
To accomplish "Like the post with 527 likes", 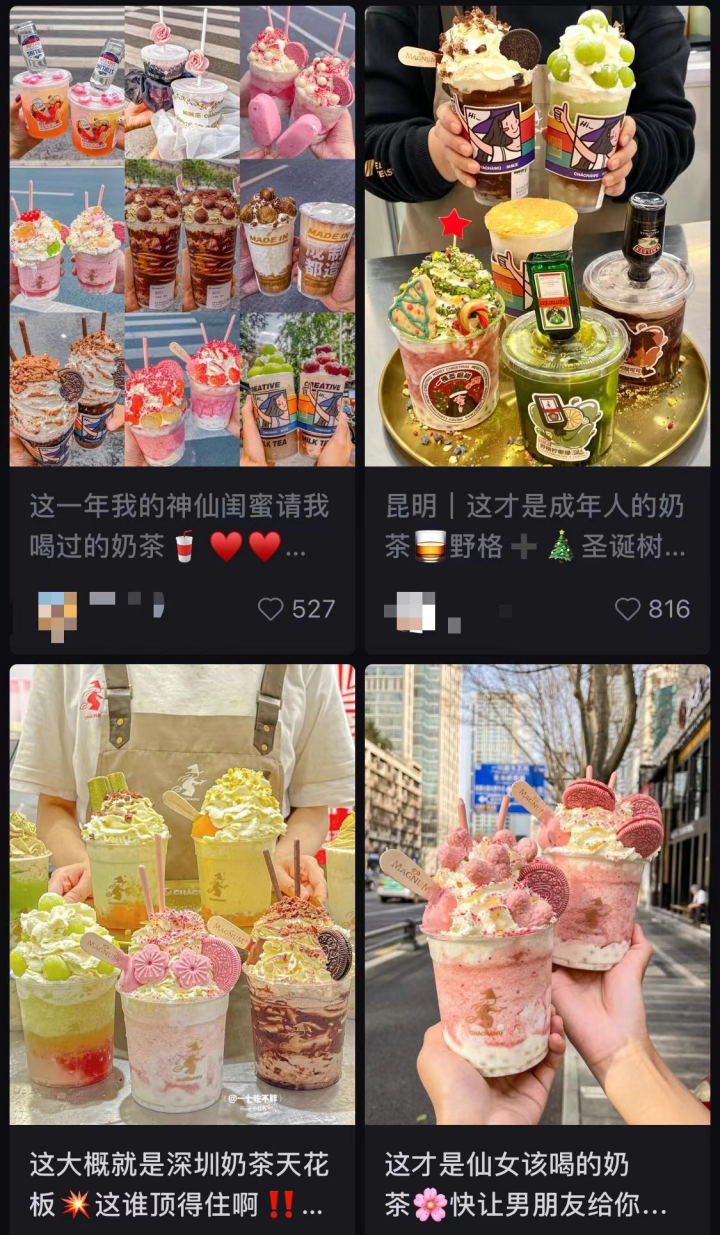I will tap(271, 609).
